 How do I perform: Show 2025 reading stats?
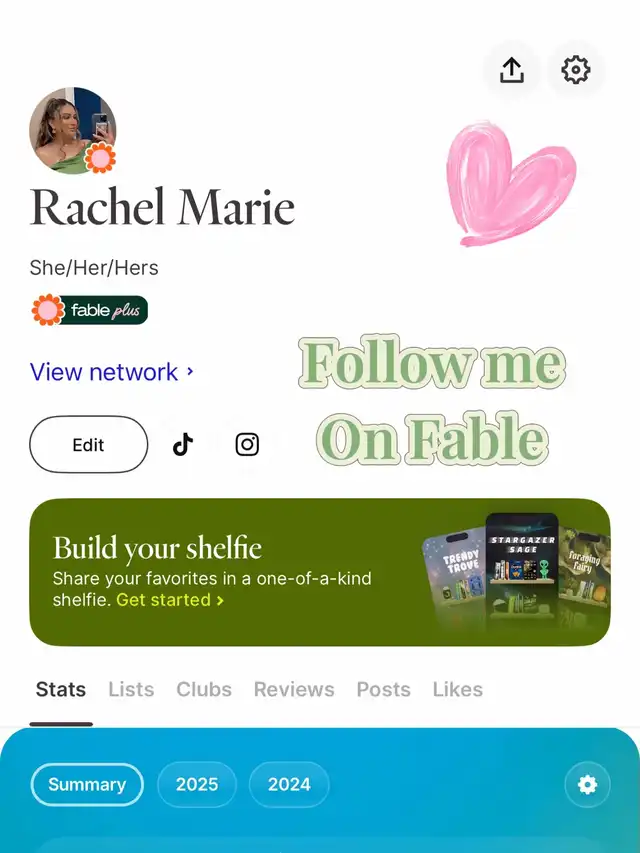197,784
